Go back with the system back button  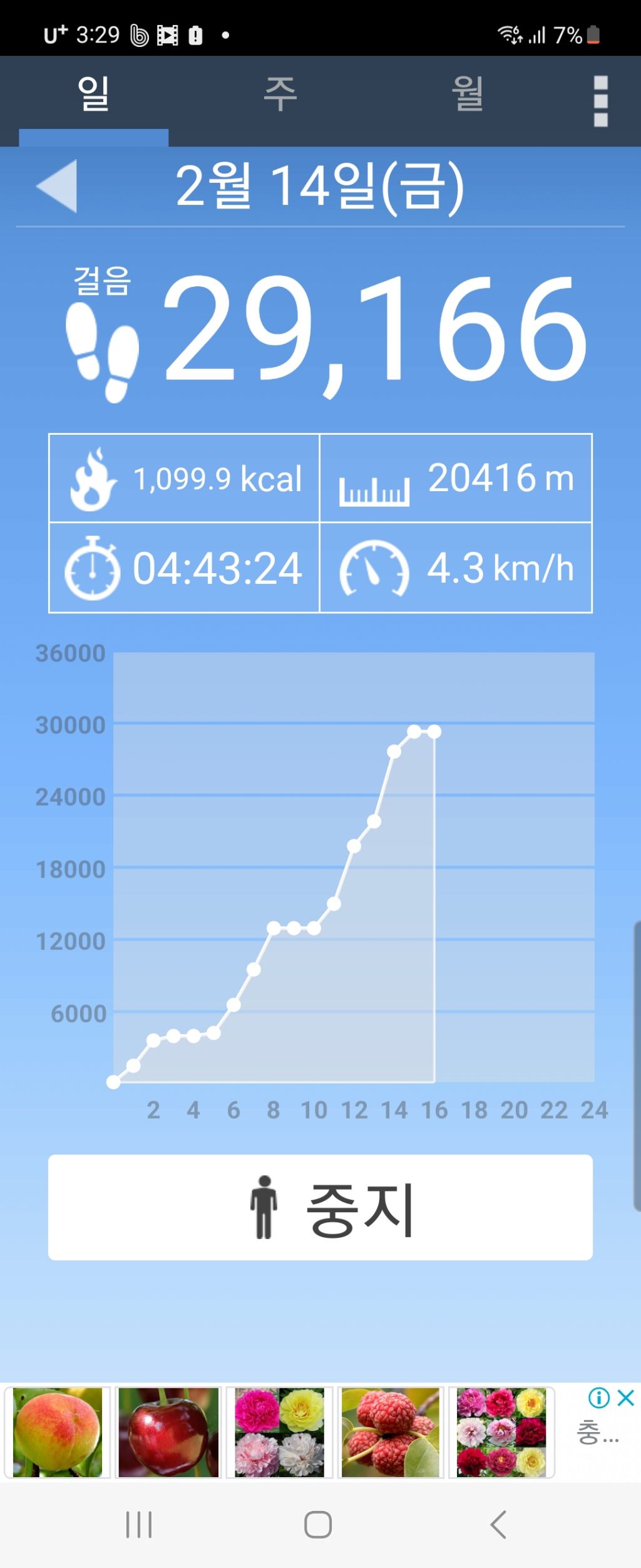(498, 1525)
